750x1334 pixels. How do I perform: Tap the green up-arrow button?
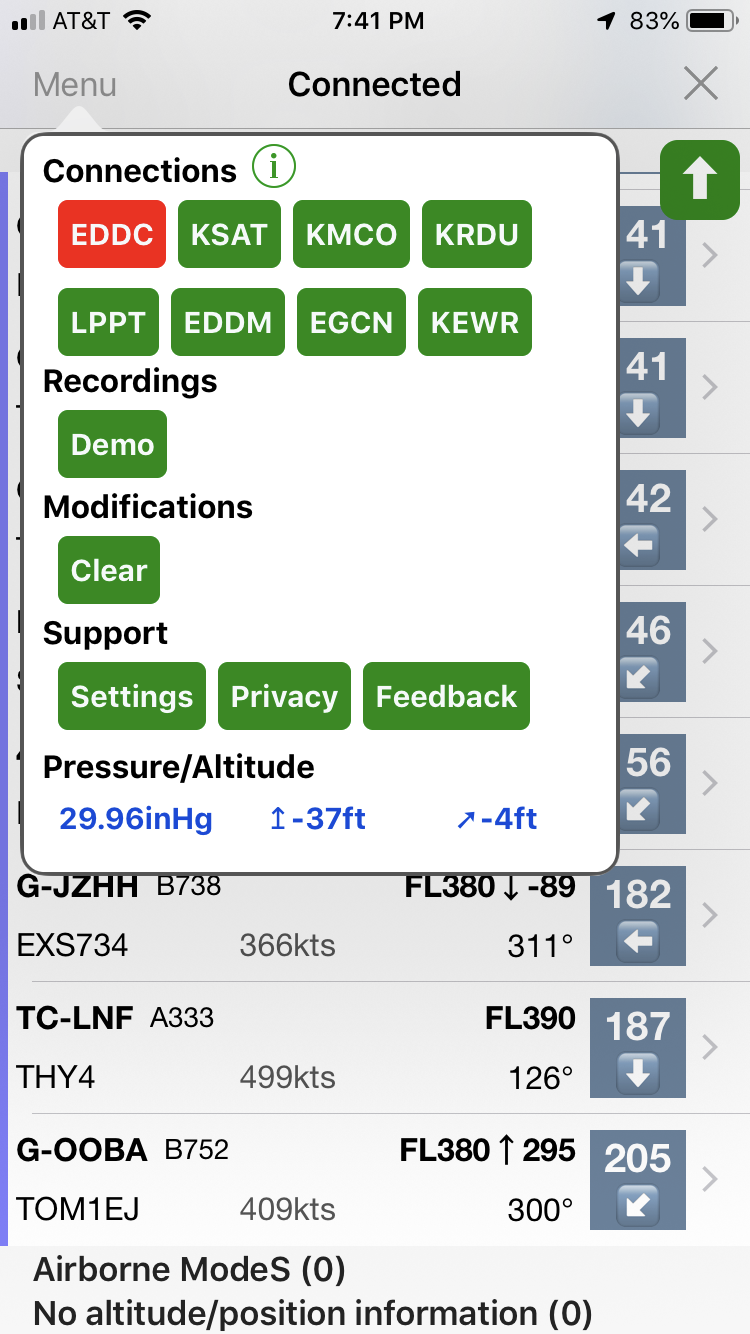pyautogui.click(x=700, y=181)
